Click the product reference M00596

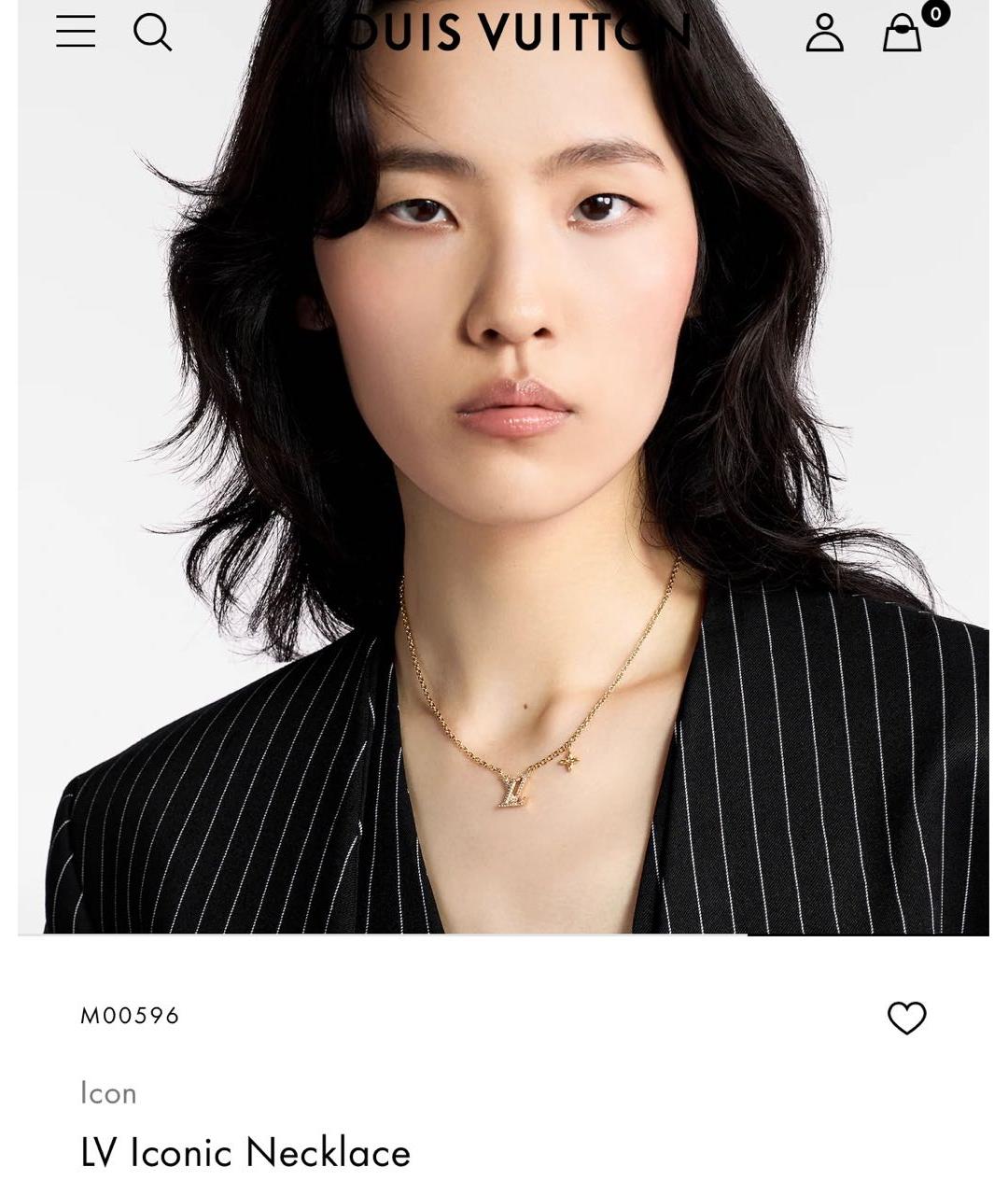click(x=129, y=1016)
